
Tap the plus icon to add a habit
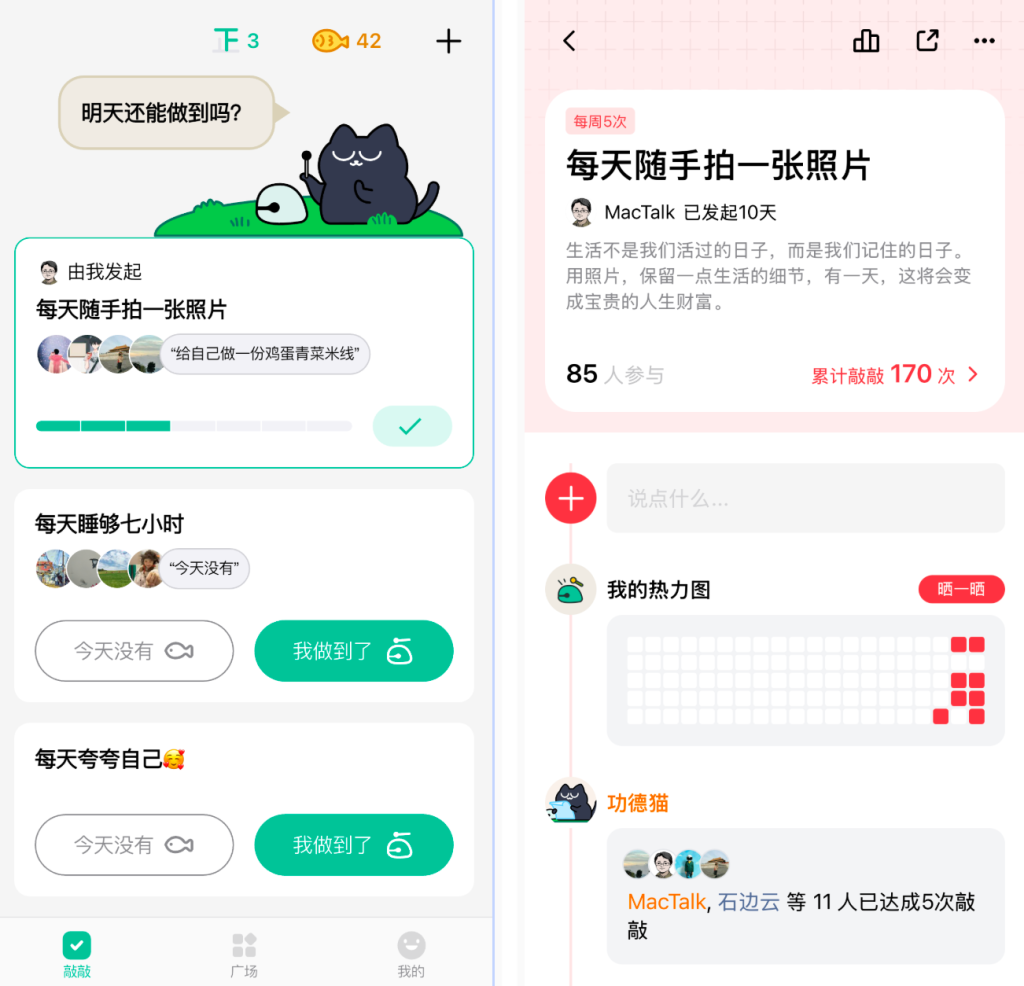pyautogui.click(x=448, y=41)
